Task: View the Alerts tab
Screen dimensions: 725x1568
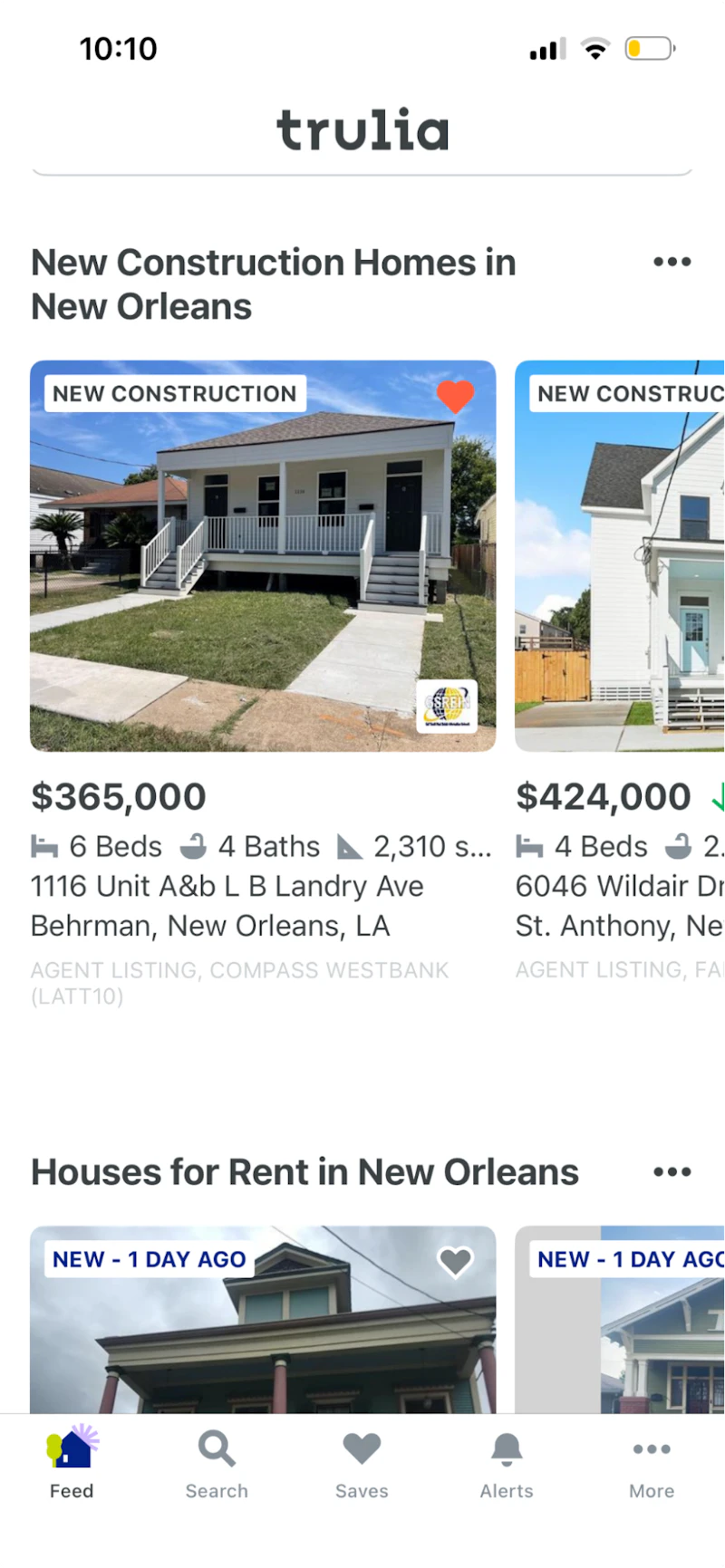Action: tap(507, 1463)
